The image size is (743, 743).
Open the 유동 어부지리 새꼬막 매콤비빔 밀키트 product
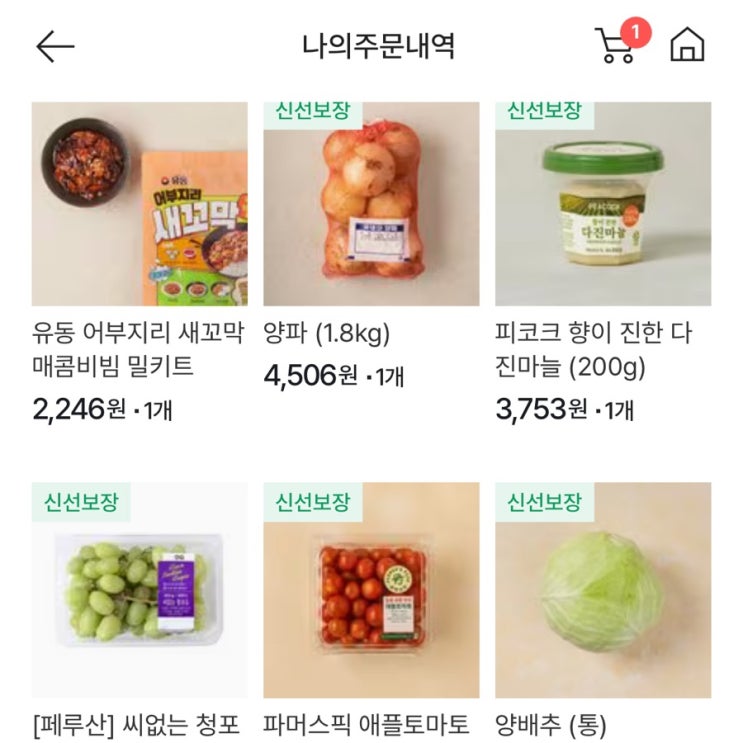(x=140, y=205)
